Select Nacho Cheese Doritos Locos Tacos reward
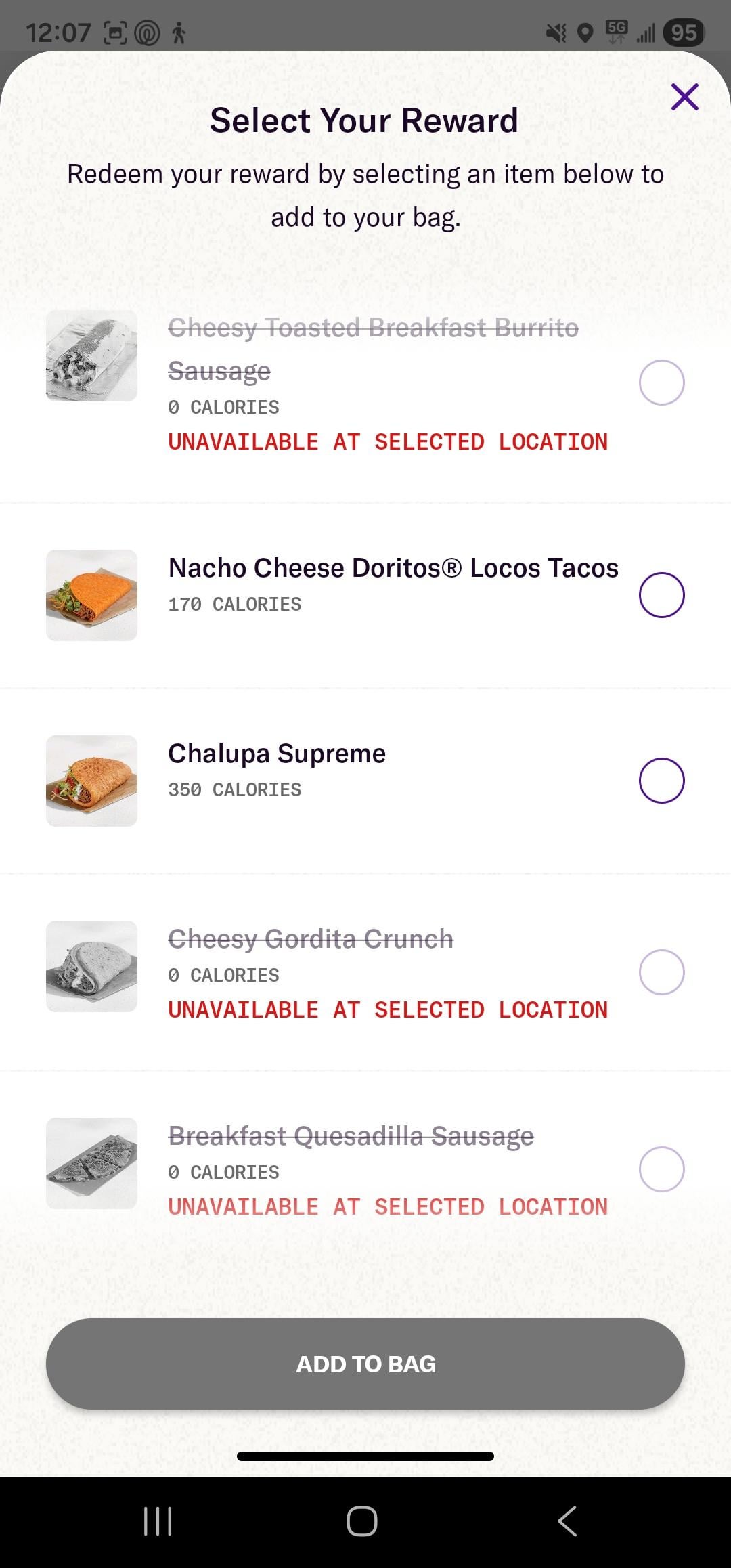The height and width of the screenshot is (1568, 731). click(661, 595)
